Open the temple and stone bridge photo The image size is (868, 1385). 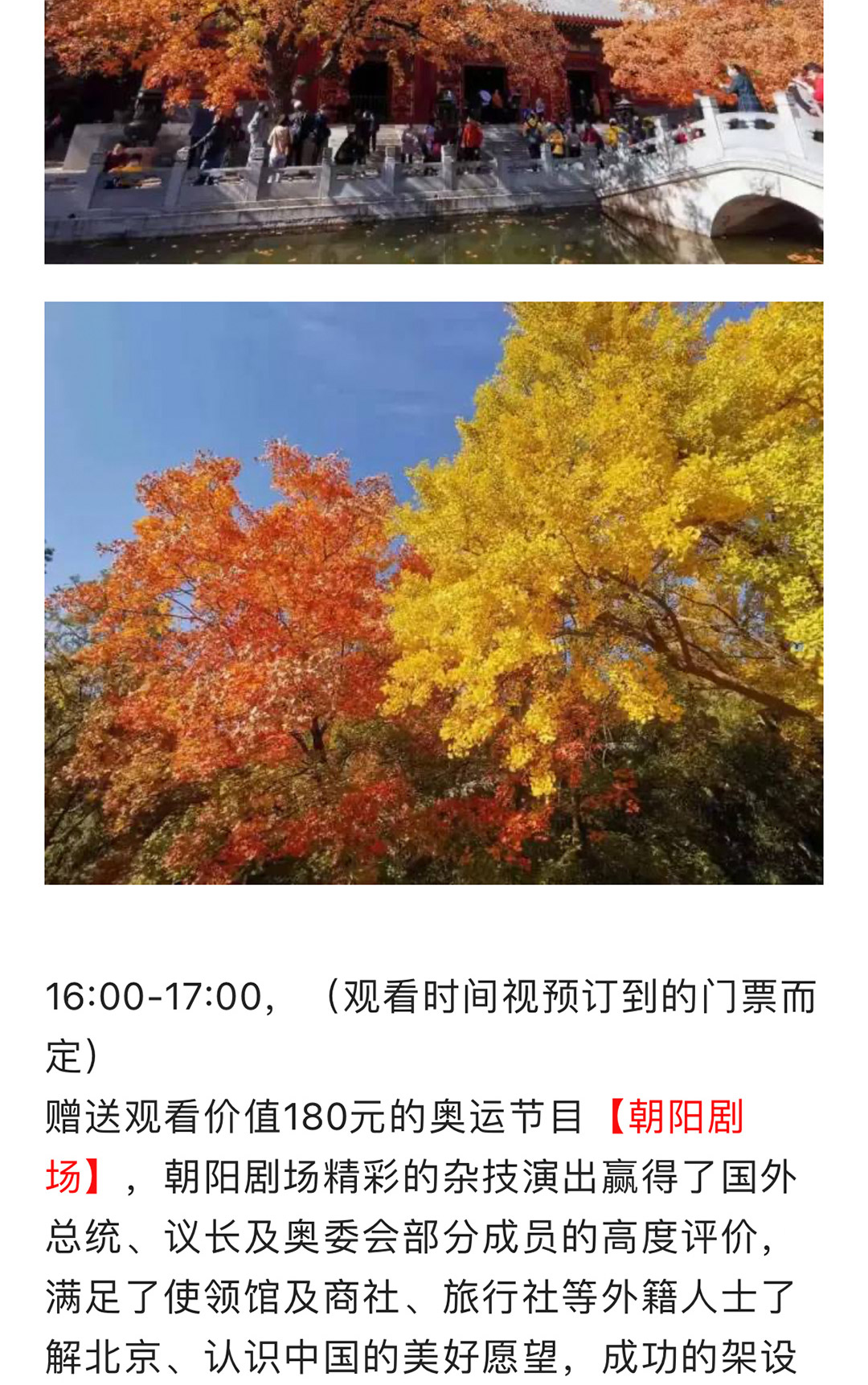pyautogui.click(x=434, y=133)
